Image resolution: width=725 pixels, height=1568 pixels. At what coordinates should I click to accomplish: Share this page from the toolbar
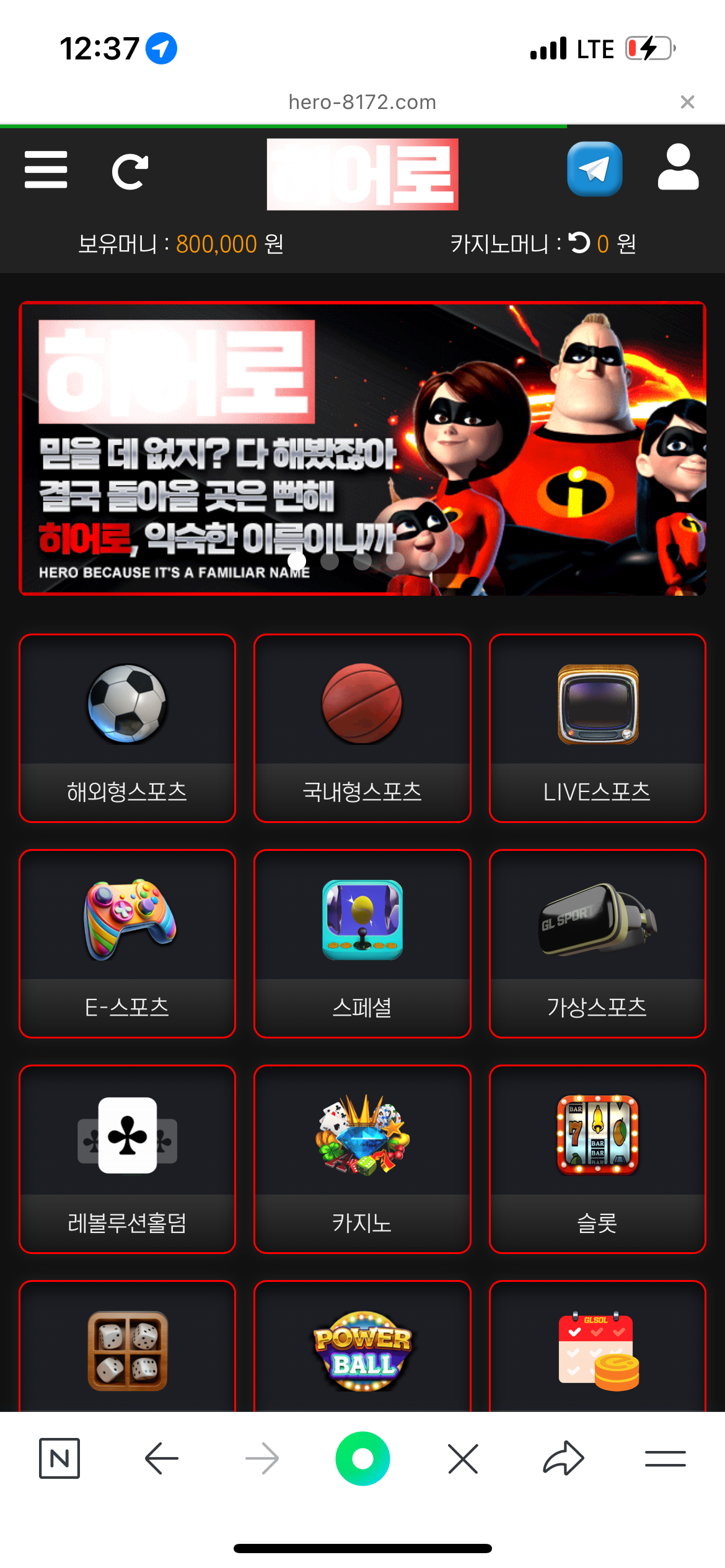pos(563,1458)
